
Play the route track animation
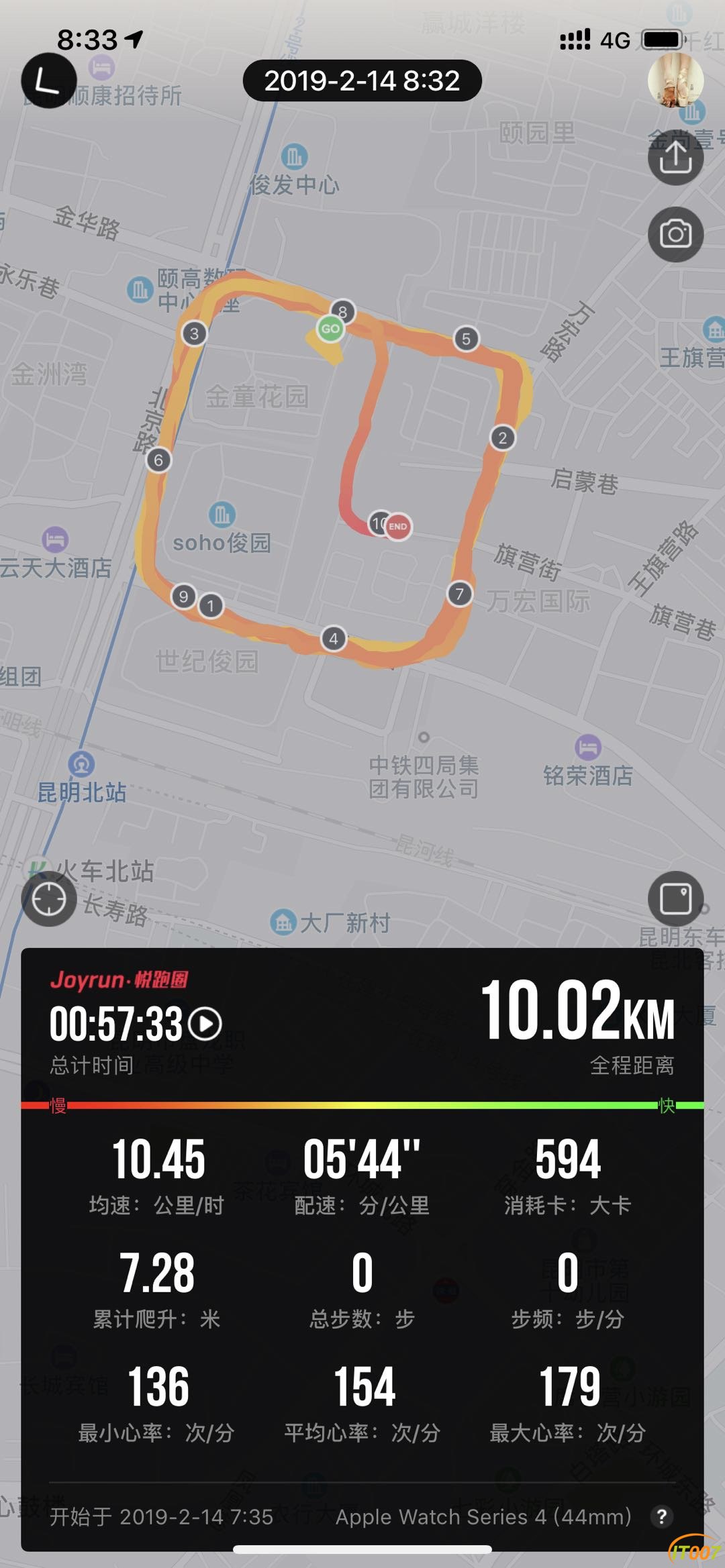(x=205, y=1024)
